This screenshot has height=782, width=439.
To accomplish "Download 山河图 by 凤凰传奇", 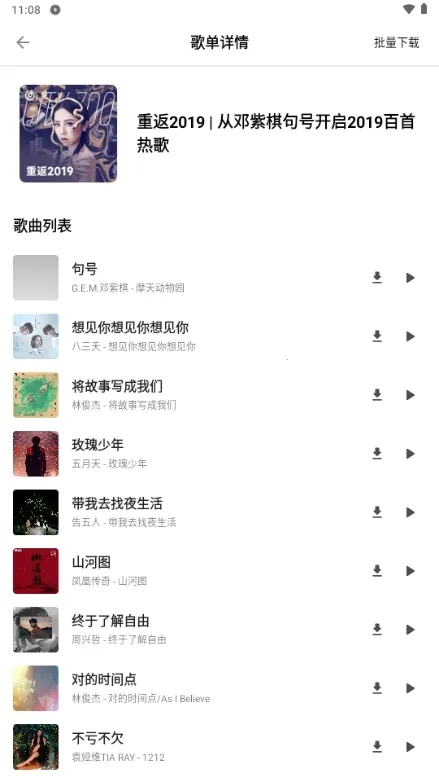I will (x=377, y=571).
